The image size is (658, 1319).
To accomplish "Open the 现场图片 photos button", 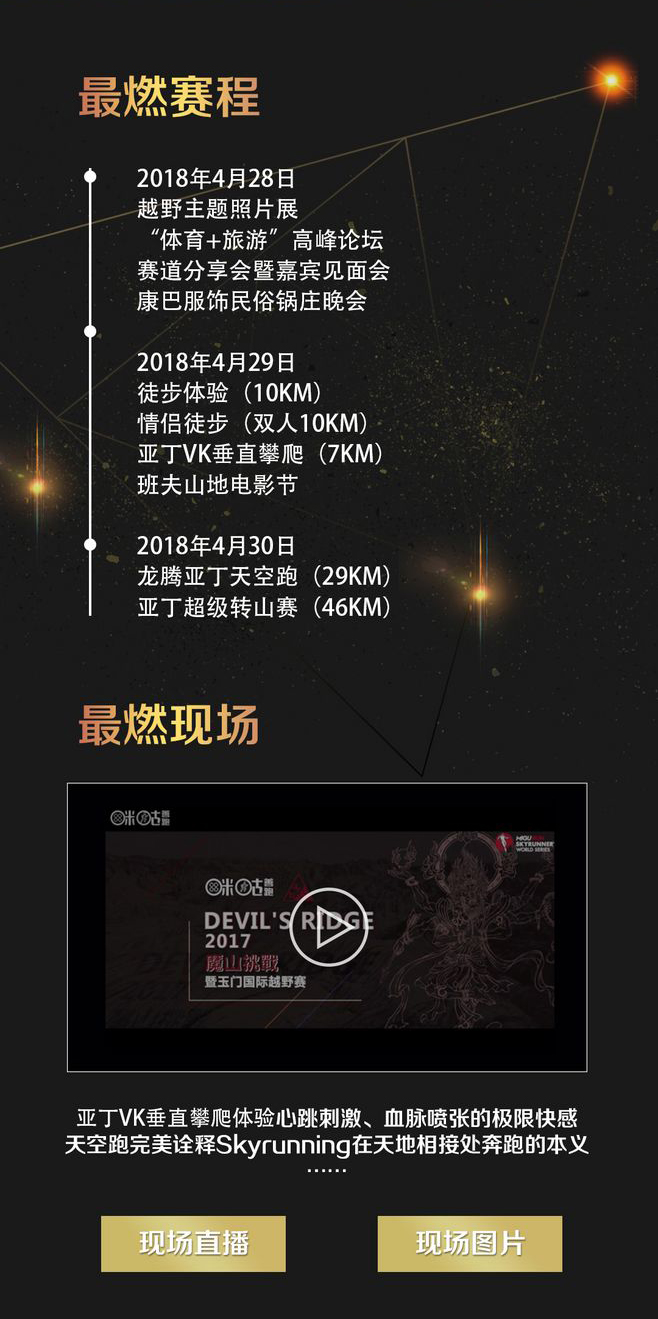I will coord(469,1243).
